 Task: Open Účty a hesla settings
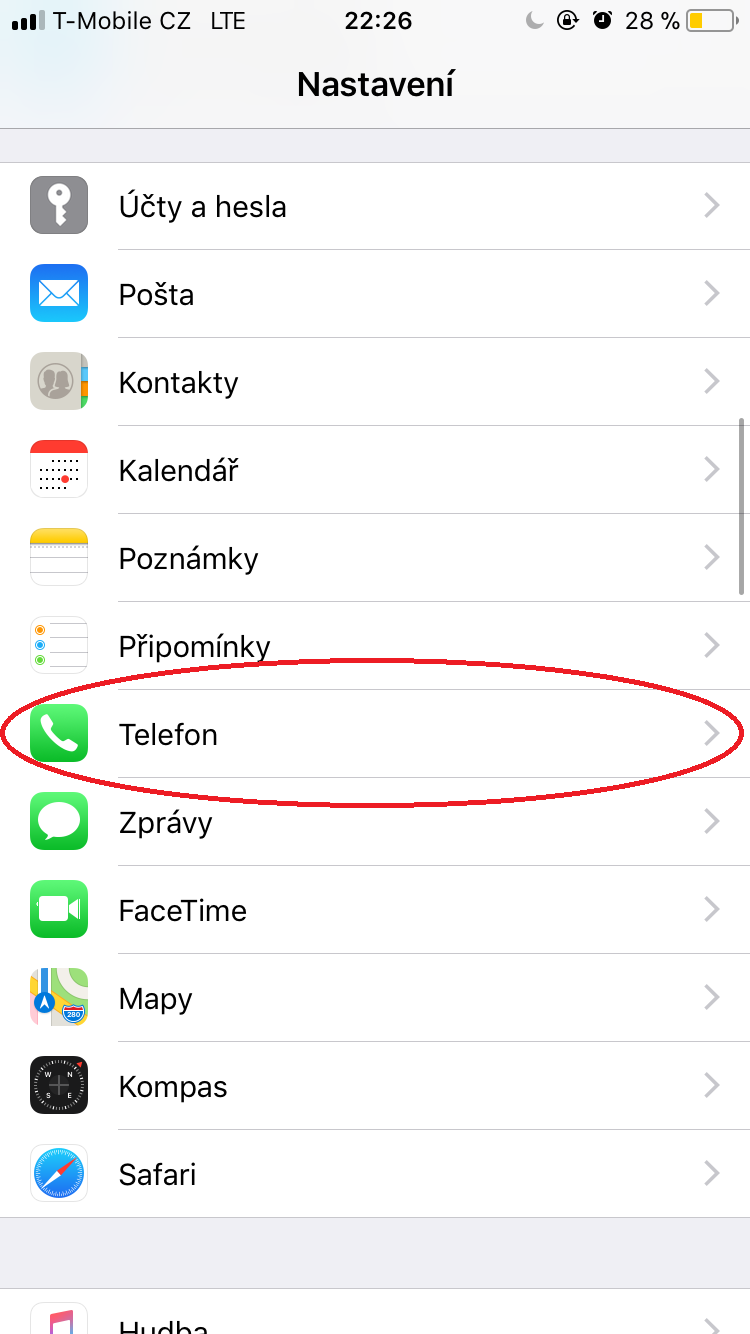375,206
